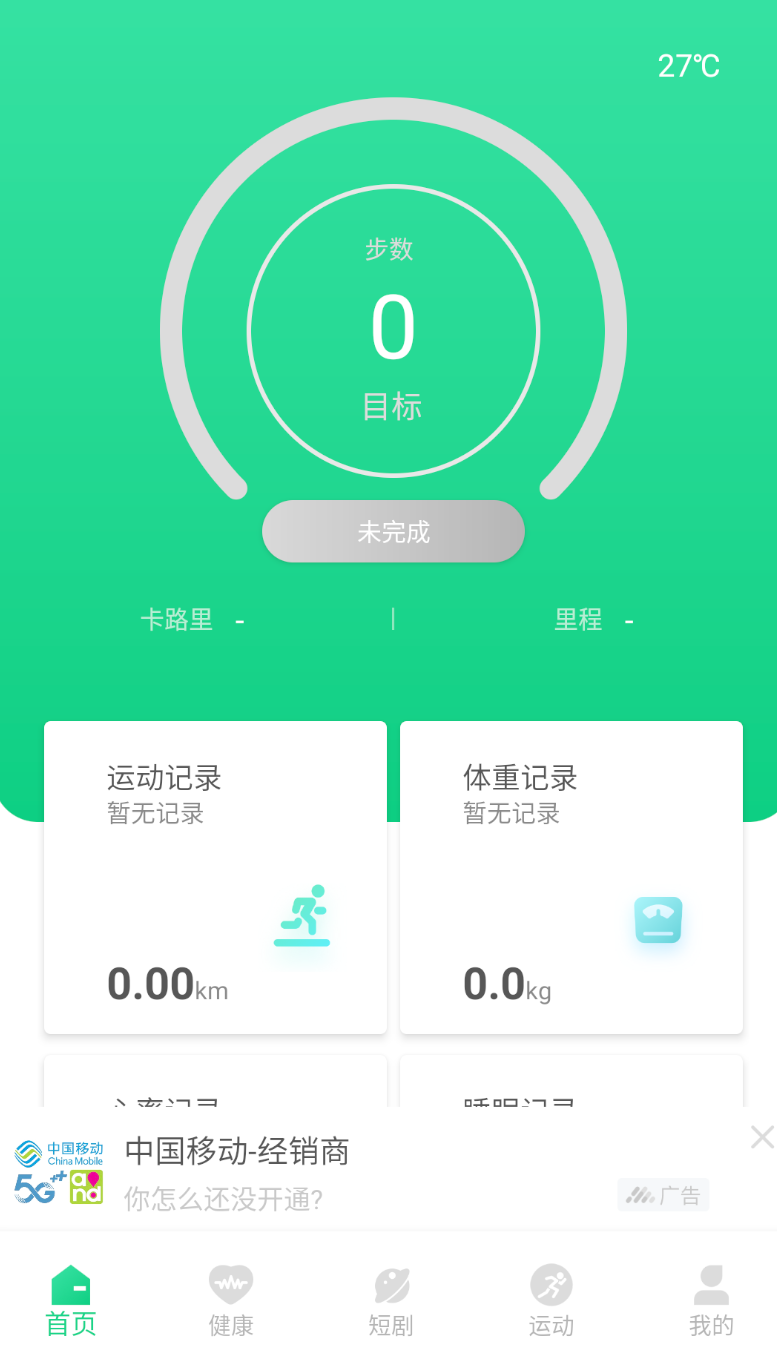
Task: Open the 短剧 tab
Action: [x=391, y=1299]
